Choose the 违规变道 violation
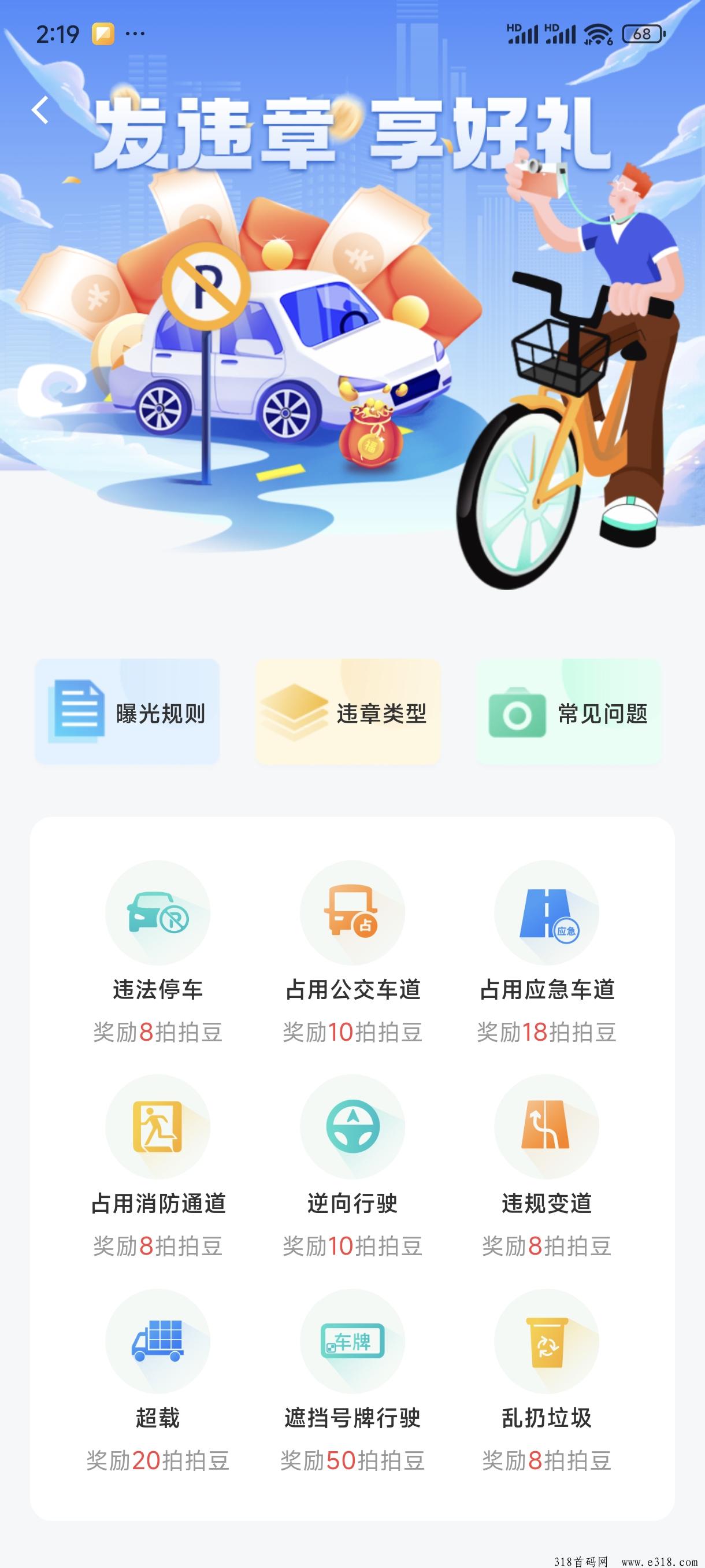Image resolution: width=705 pixels, height=1568 pixels. point(547,1167)
